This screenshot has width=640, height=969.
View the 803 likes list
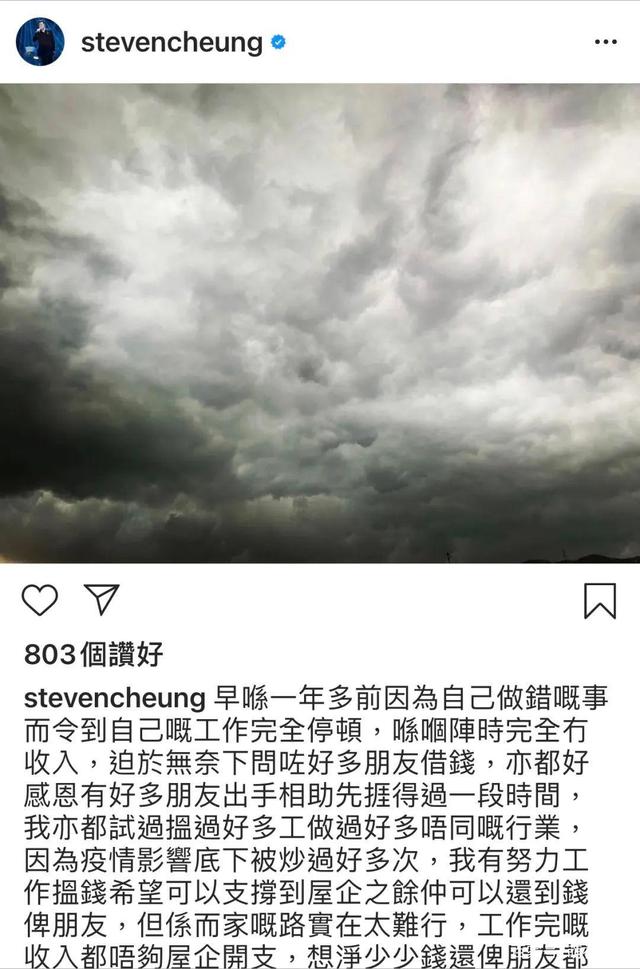[93, 655]
